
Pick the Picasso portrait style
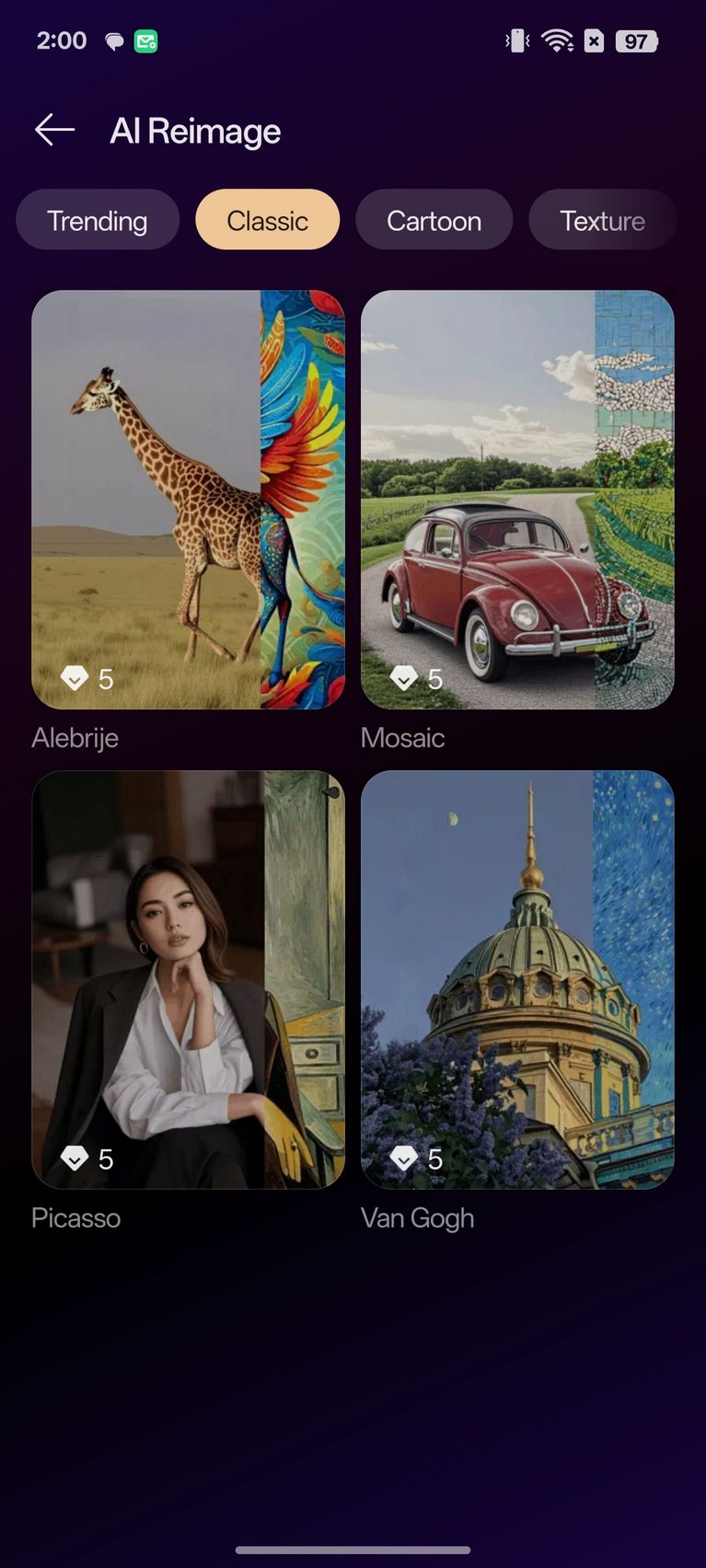click(x=188, y=980)
